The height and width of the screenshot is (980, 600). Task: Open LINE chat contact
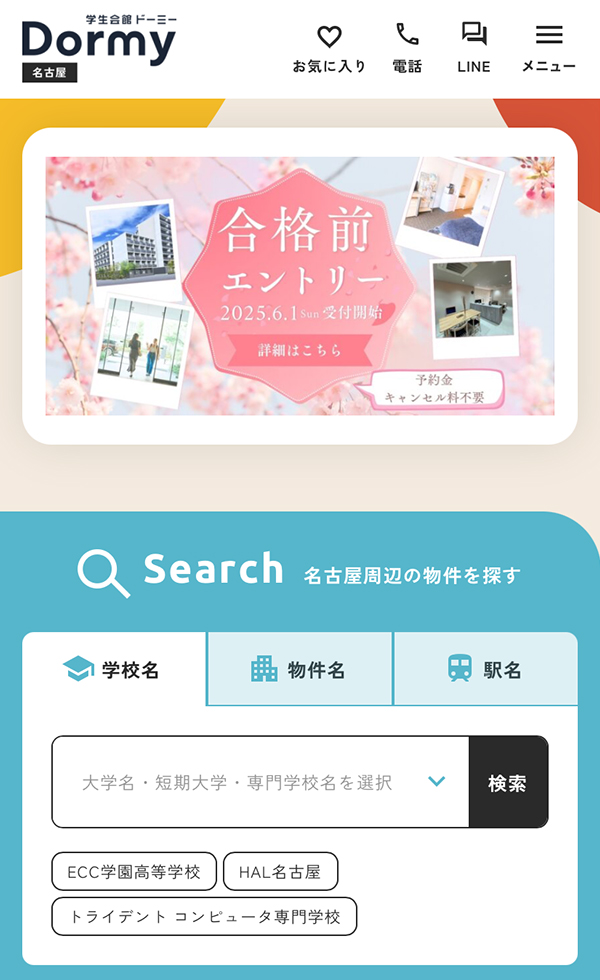pyautogui.click(x=474, y=48)
